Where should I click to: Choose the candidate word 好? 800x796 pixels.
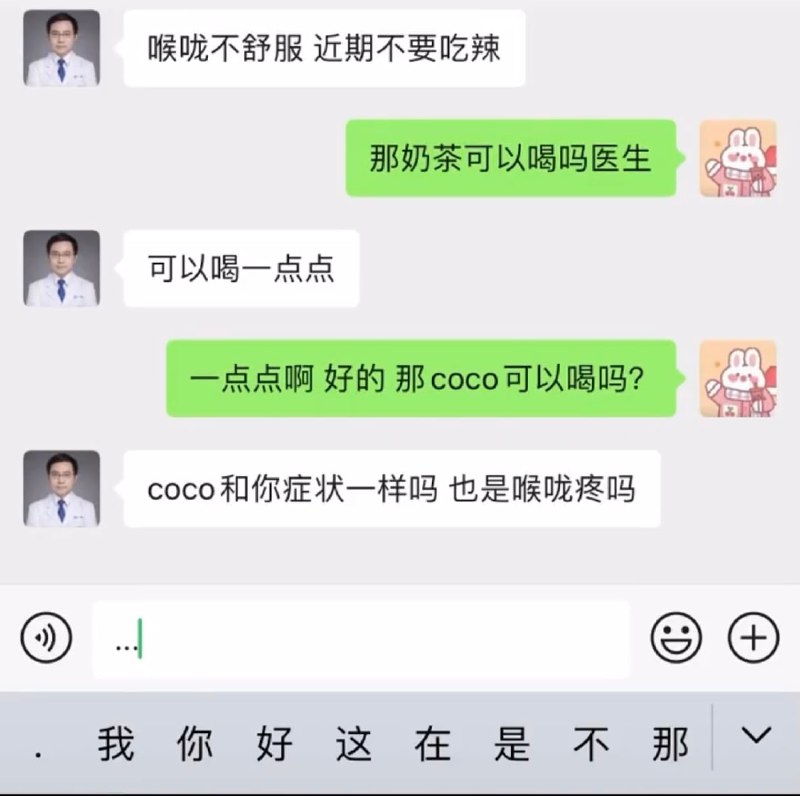click(274, 744)
